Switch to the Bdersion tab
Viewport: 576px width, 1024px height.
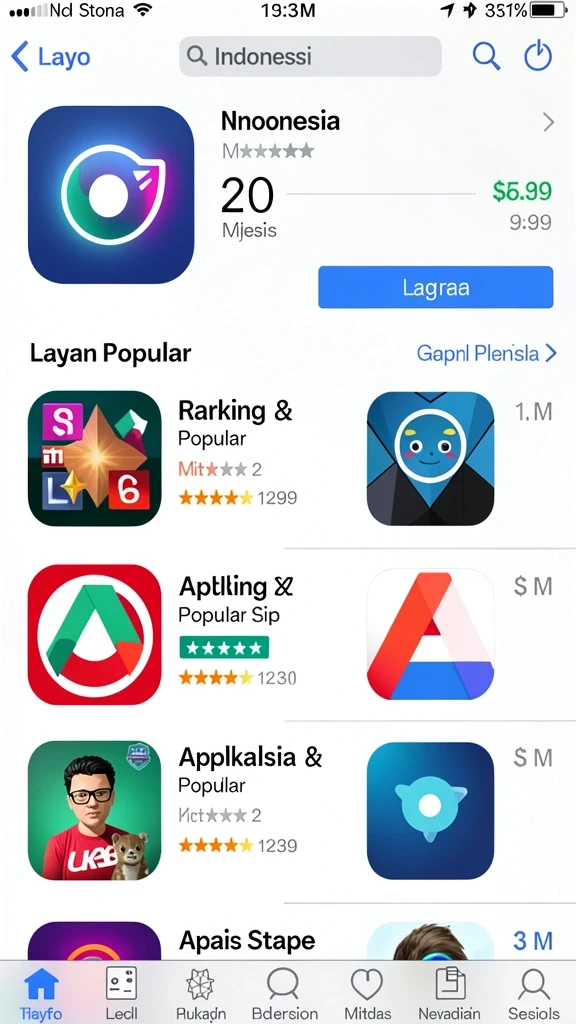coord(284,993)
